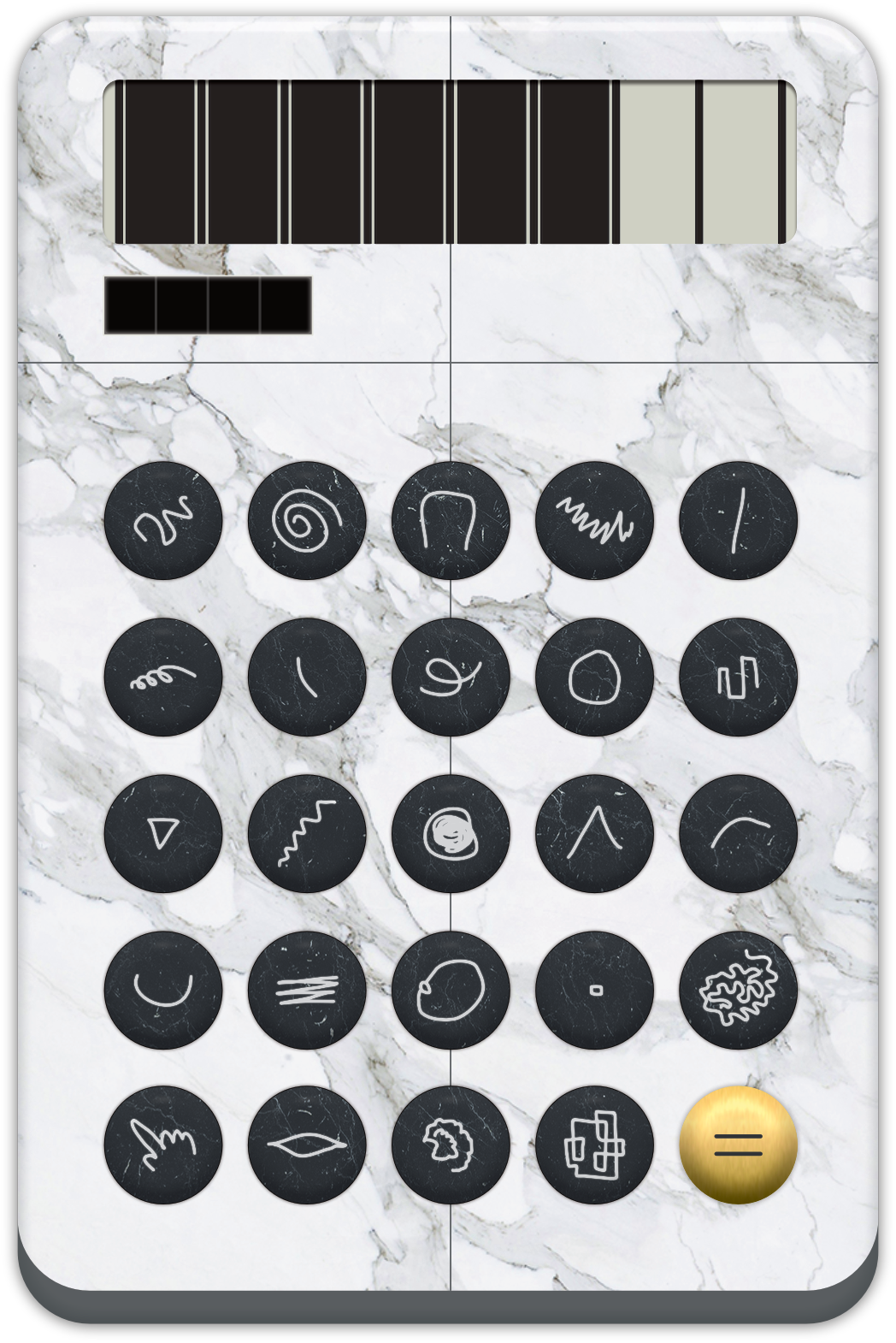Tap the pointing hand doodle key
The image size is (896, 1343).
[x=163, y=1145]
